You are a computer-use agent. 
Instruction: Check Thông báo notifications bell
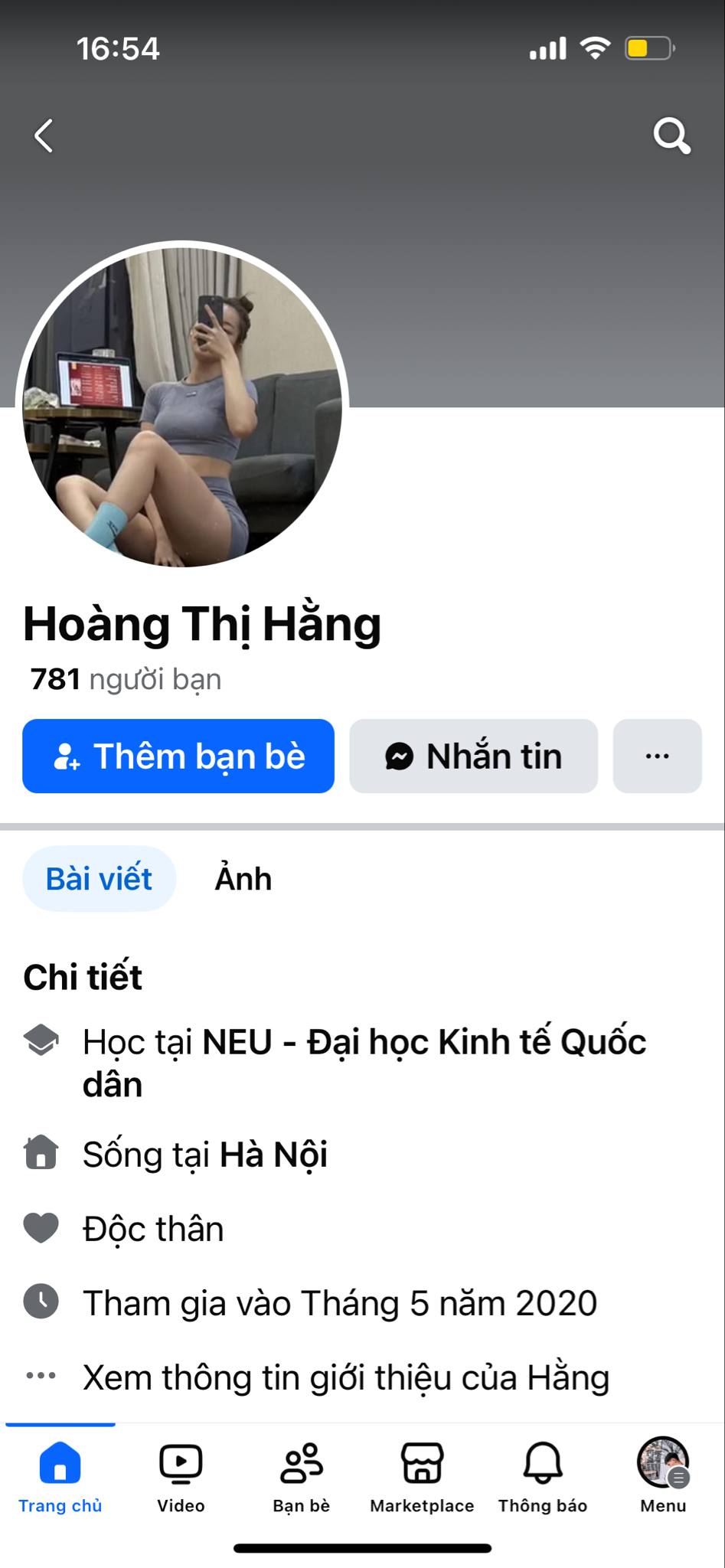pyautogui.click(x=543, y=1478)
